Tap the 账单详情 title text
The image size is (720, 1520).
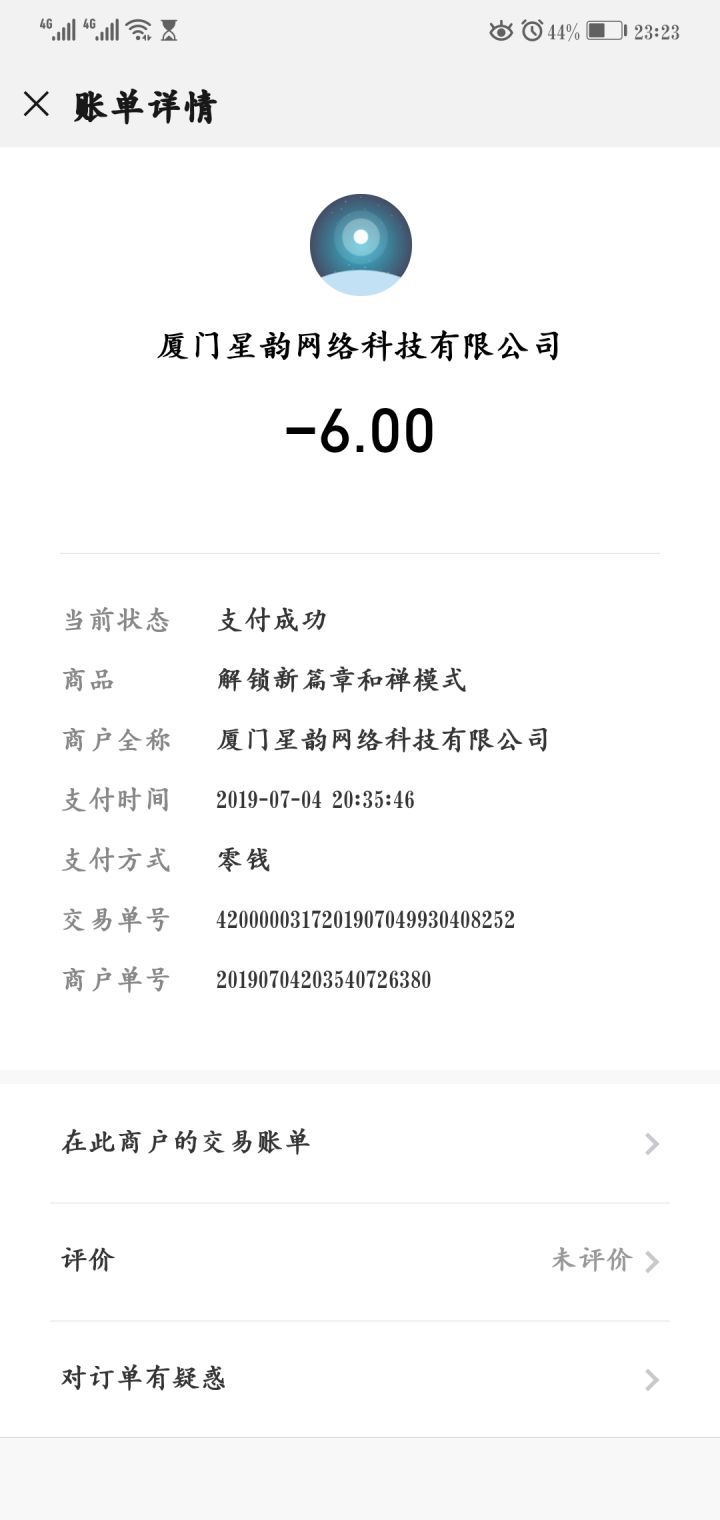pyautogui.click(x=145, y=103)
